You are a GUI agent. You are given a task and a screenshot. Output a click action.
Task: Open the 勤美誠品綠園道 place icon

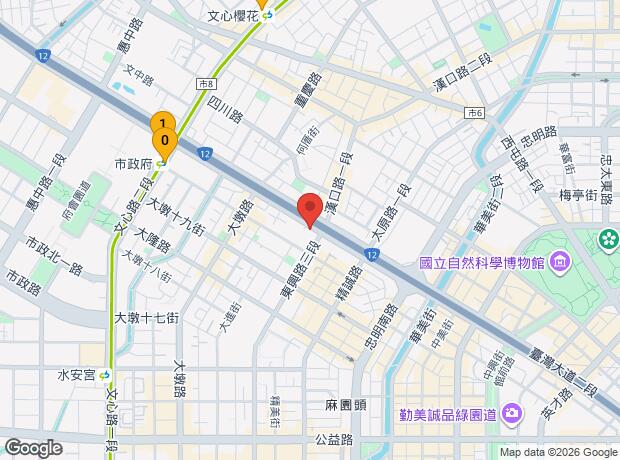coord(512,413)
